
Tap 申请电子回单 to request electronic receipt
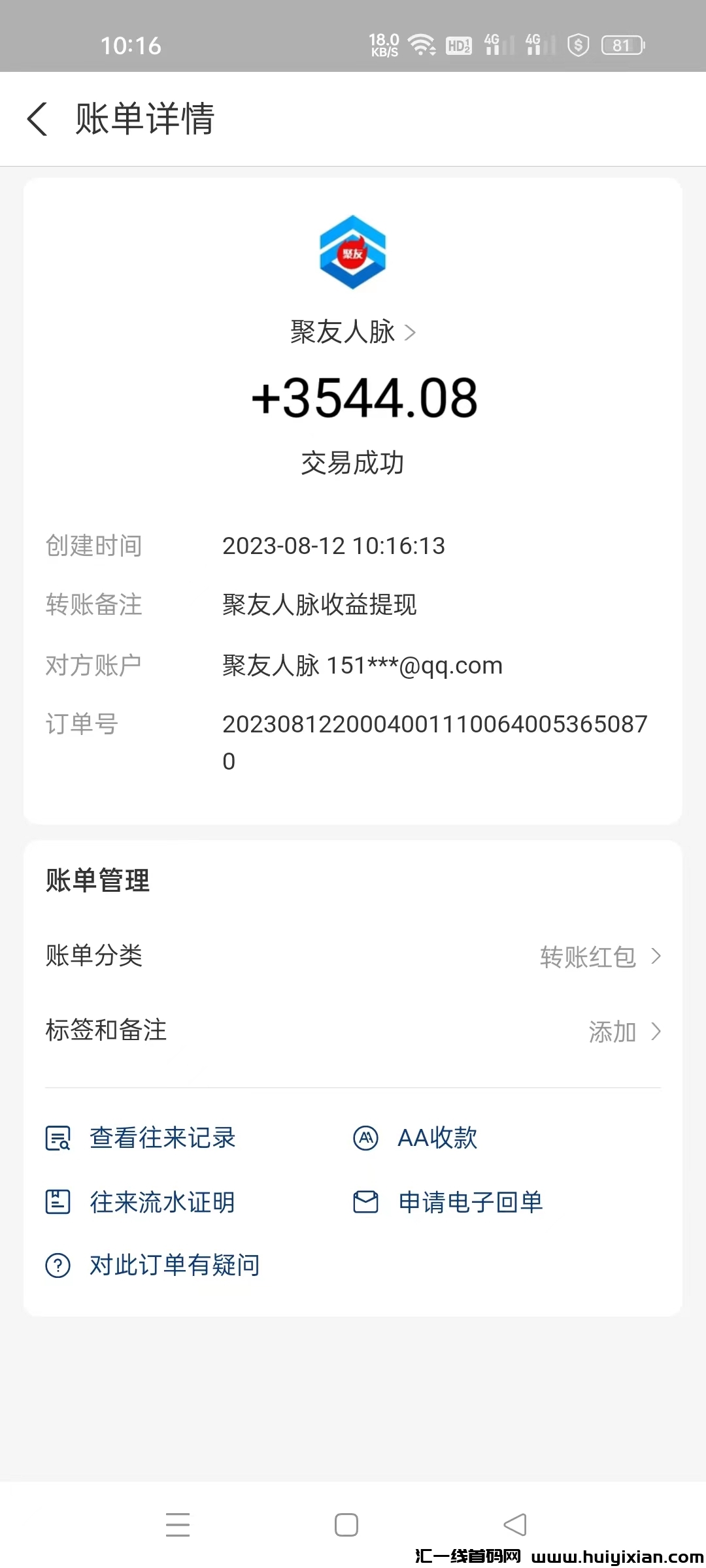469,1202
